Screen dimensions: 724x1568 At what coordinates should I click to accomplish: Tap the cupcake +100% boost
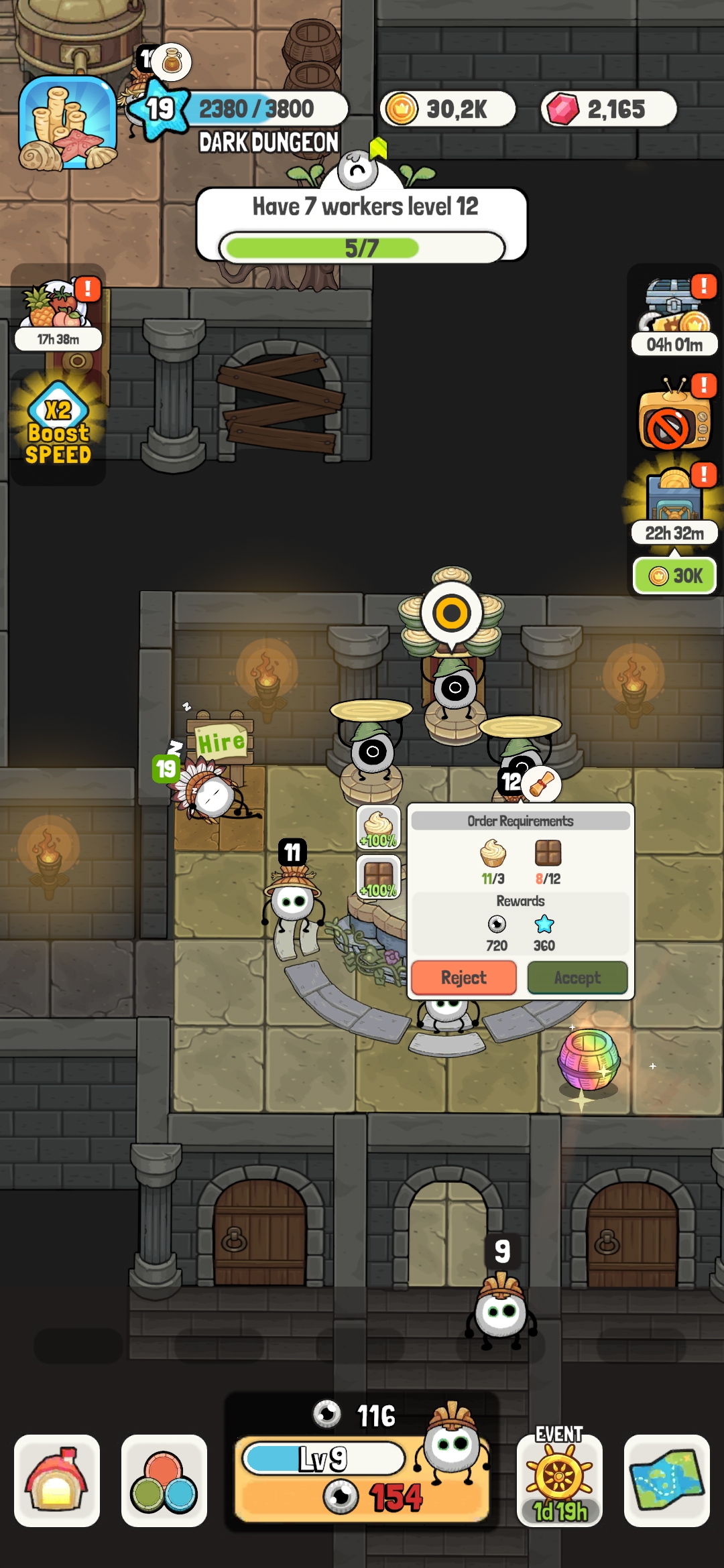(379, 828)
